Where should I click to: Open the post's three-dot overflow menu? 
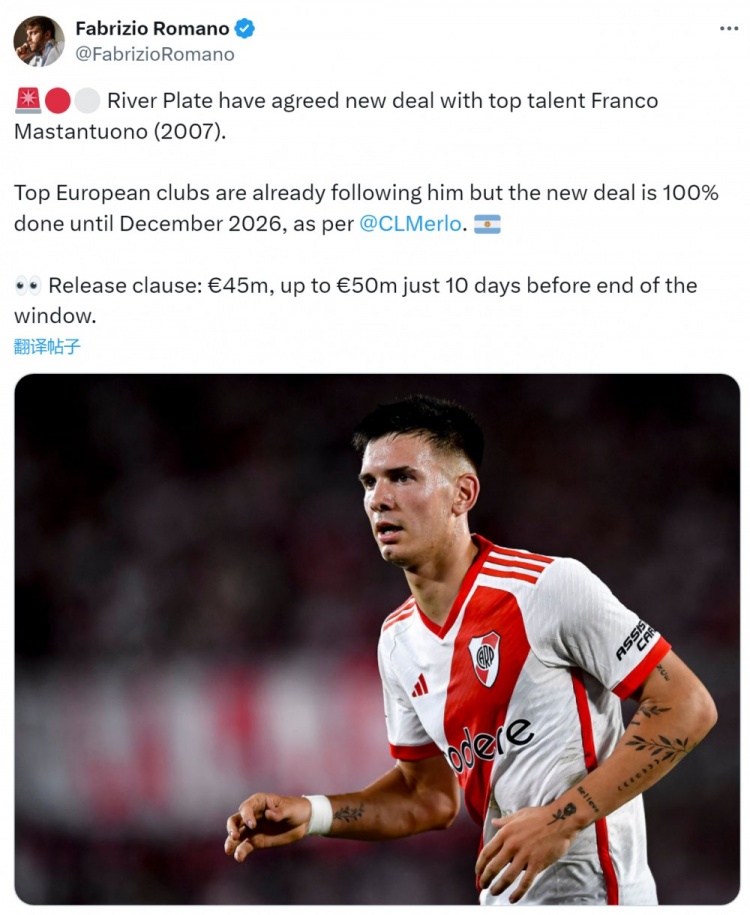click(729, 28)
